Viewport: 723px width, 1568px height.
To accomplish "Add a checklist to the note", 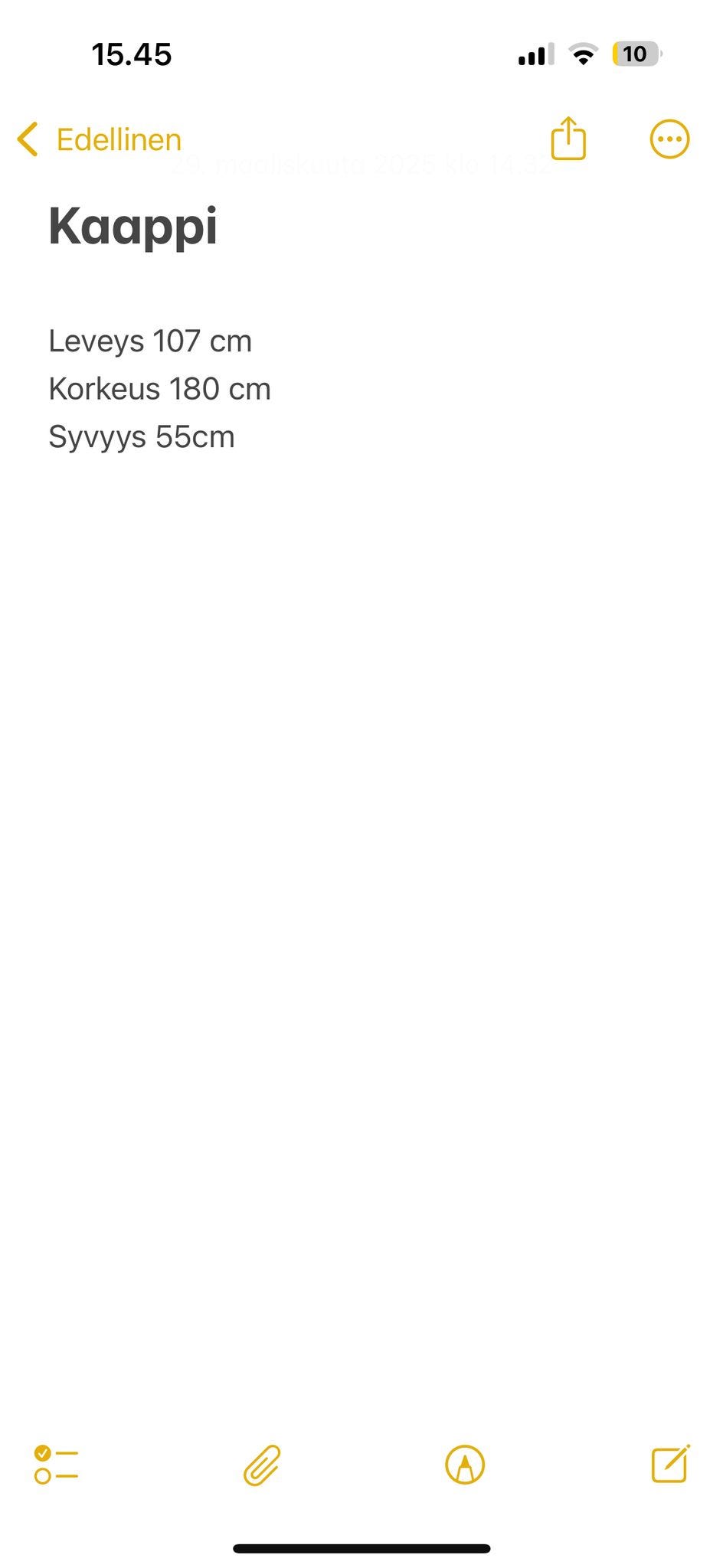I will [56, 1464].
